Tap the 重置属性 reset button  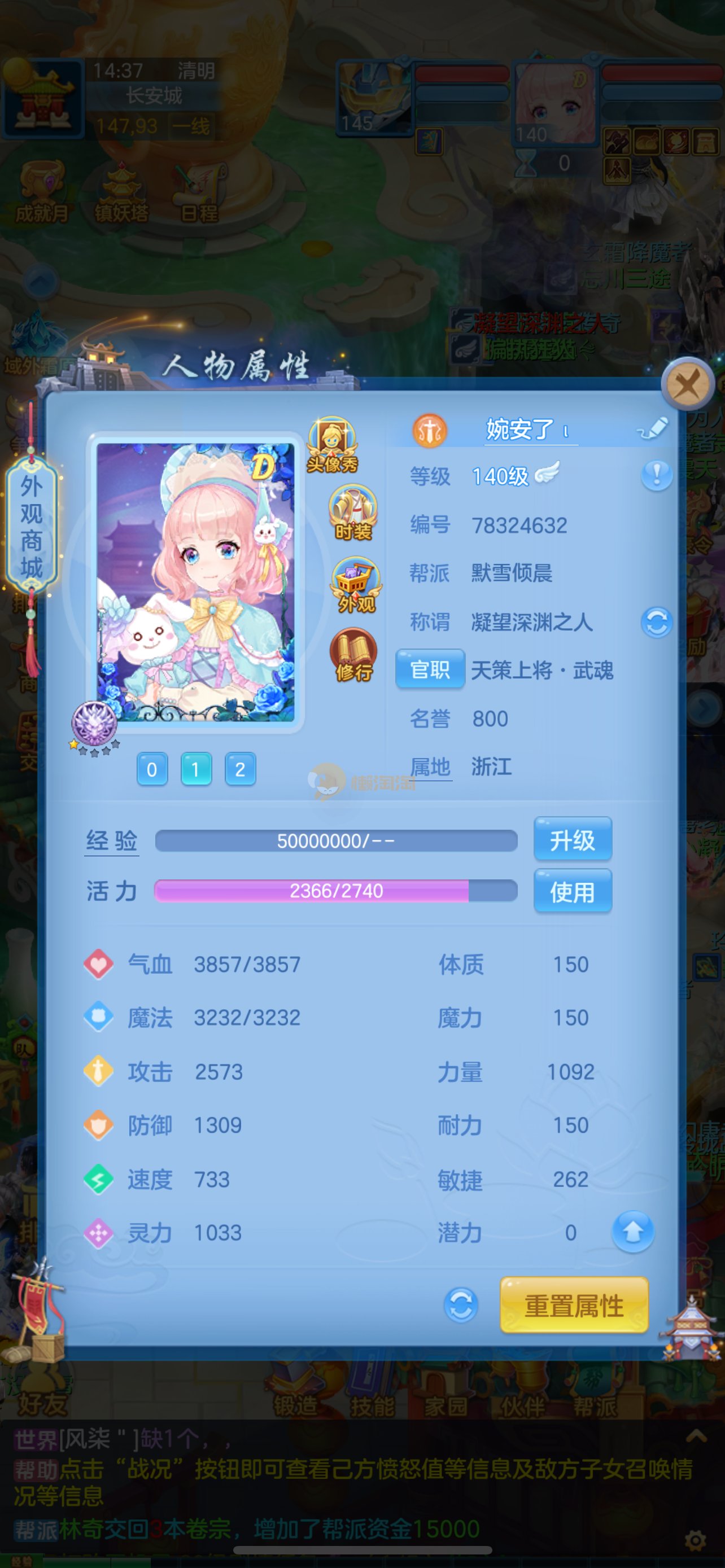click(x=574, y=1305)
